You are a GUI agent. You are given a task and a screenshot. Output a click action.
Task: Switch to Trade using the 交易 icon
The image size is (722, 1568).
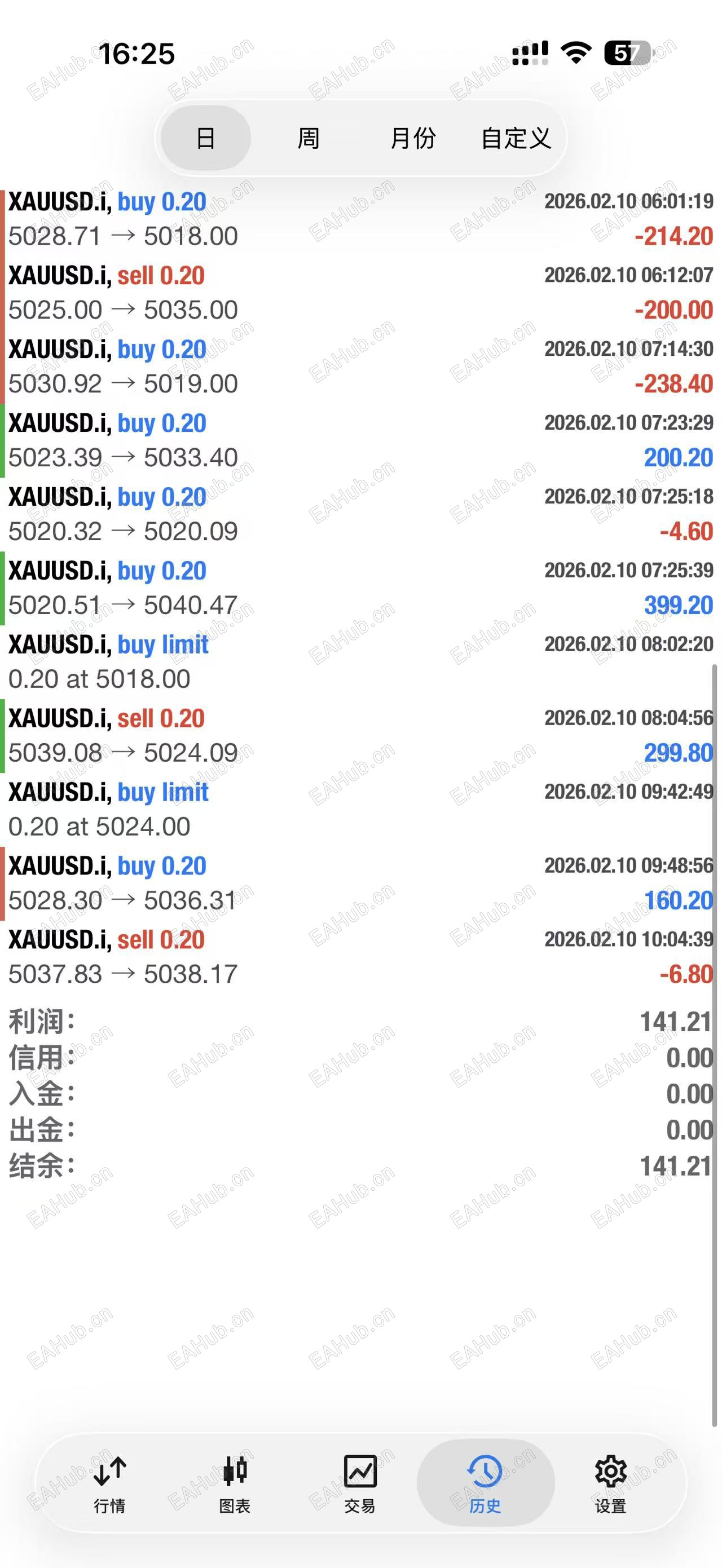click(360, 1491)
